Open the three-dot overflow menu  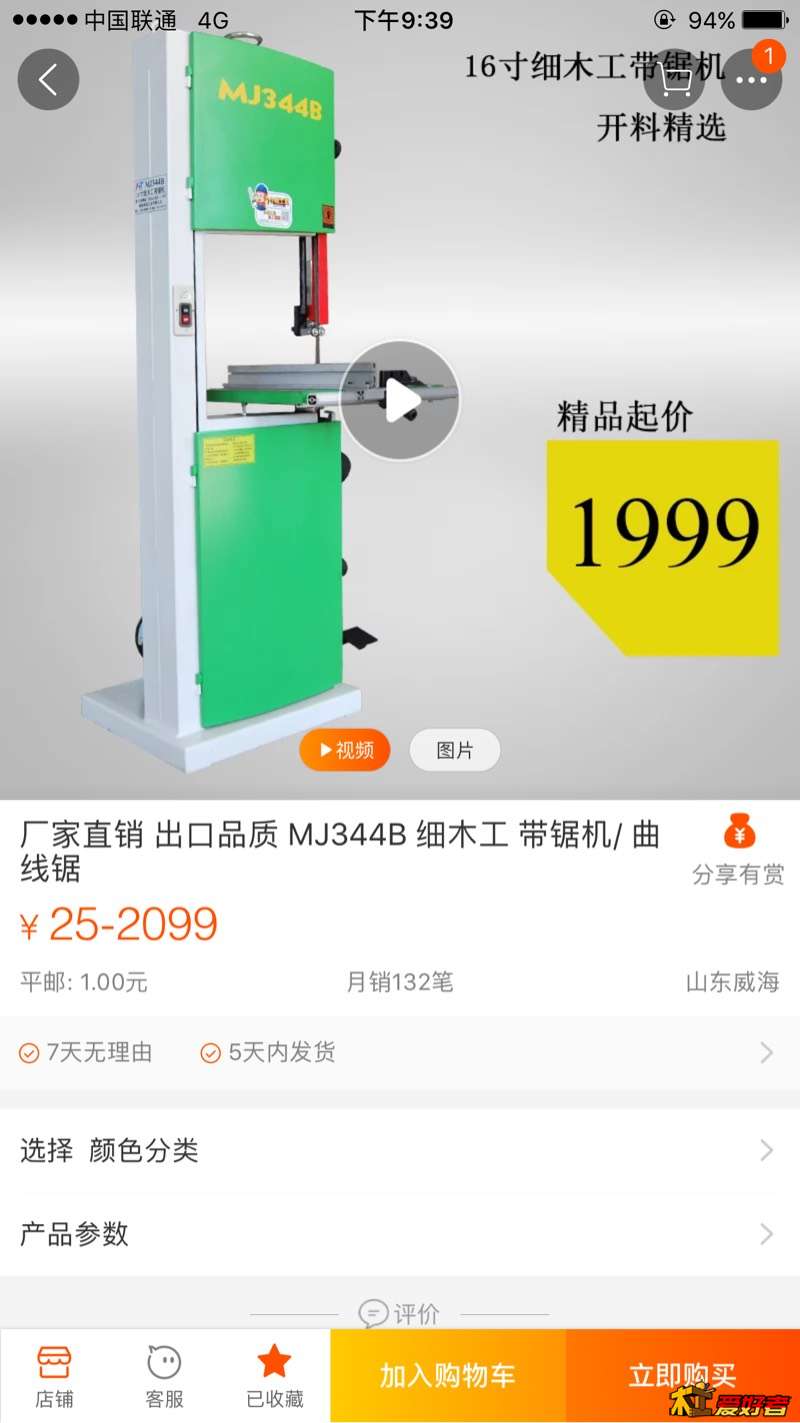(750, 79)
